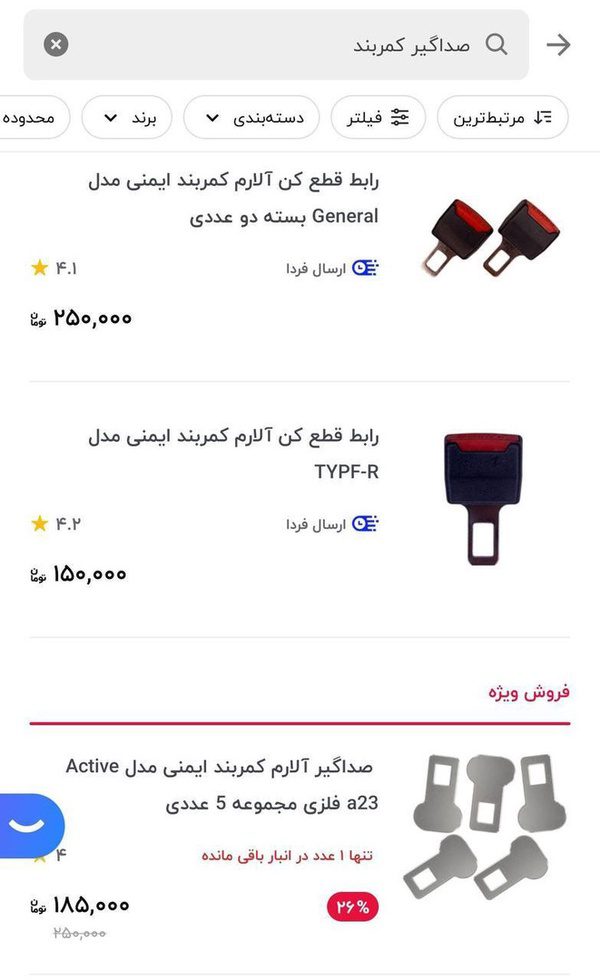Expand the برند dropdown
Image resolution: width=600 pixels, height=980 pixels.
coord(127,117)
